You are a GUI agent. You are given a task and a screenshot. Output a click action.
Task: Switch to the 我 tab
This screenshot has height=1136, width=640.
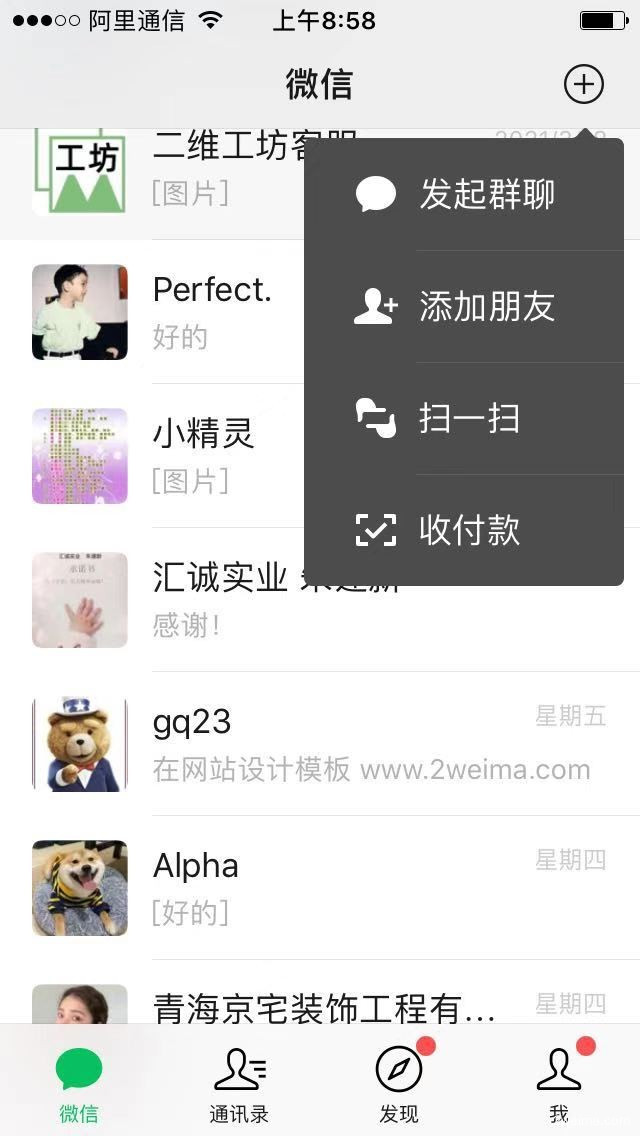(559, 1082)
